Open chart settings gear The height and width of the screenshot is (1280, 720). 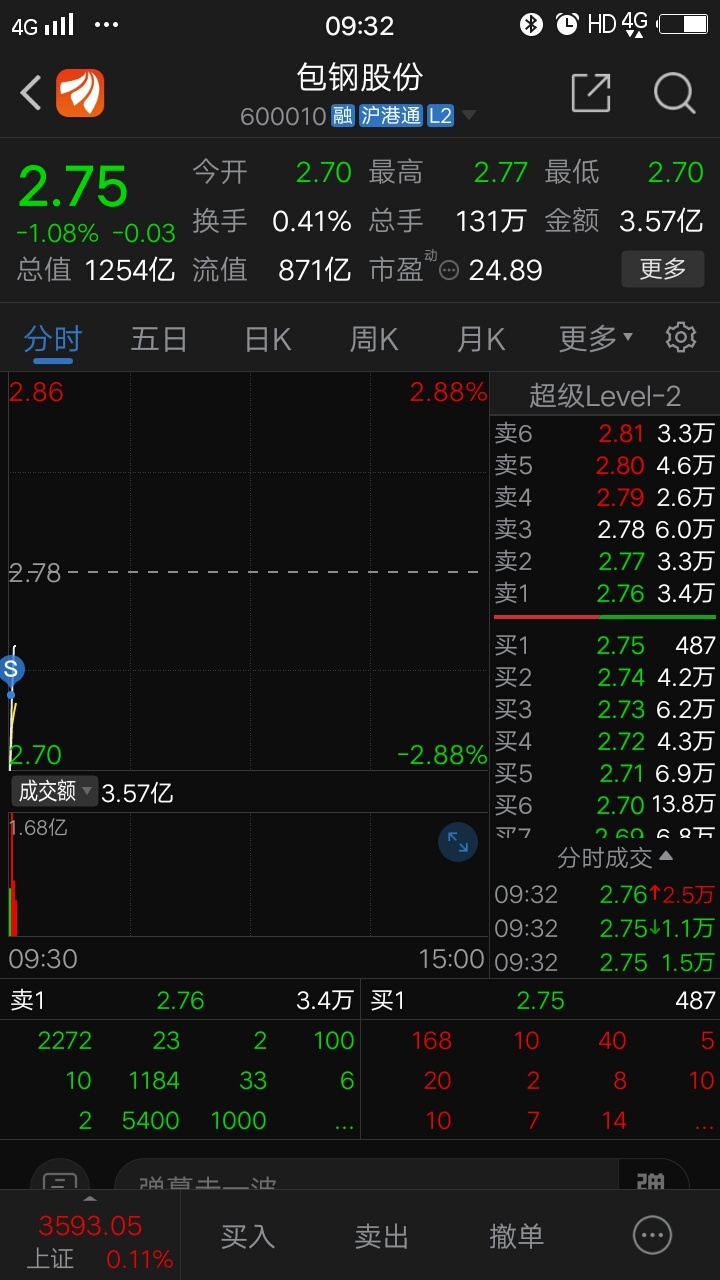[681, 337]
